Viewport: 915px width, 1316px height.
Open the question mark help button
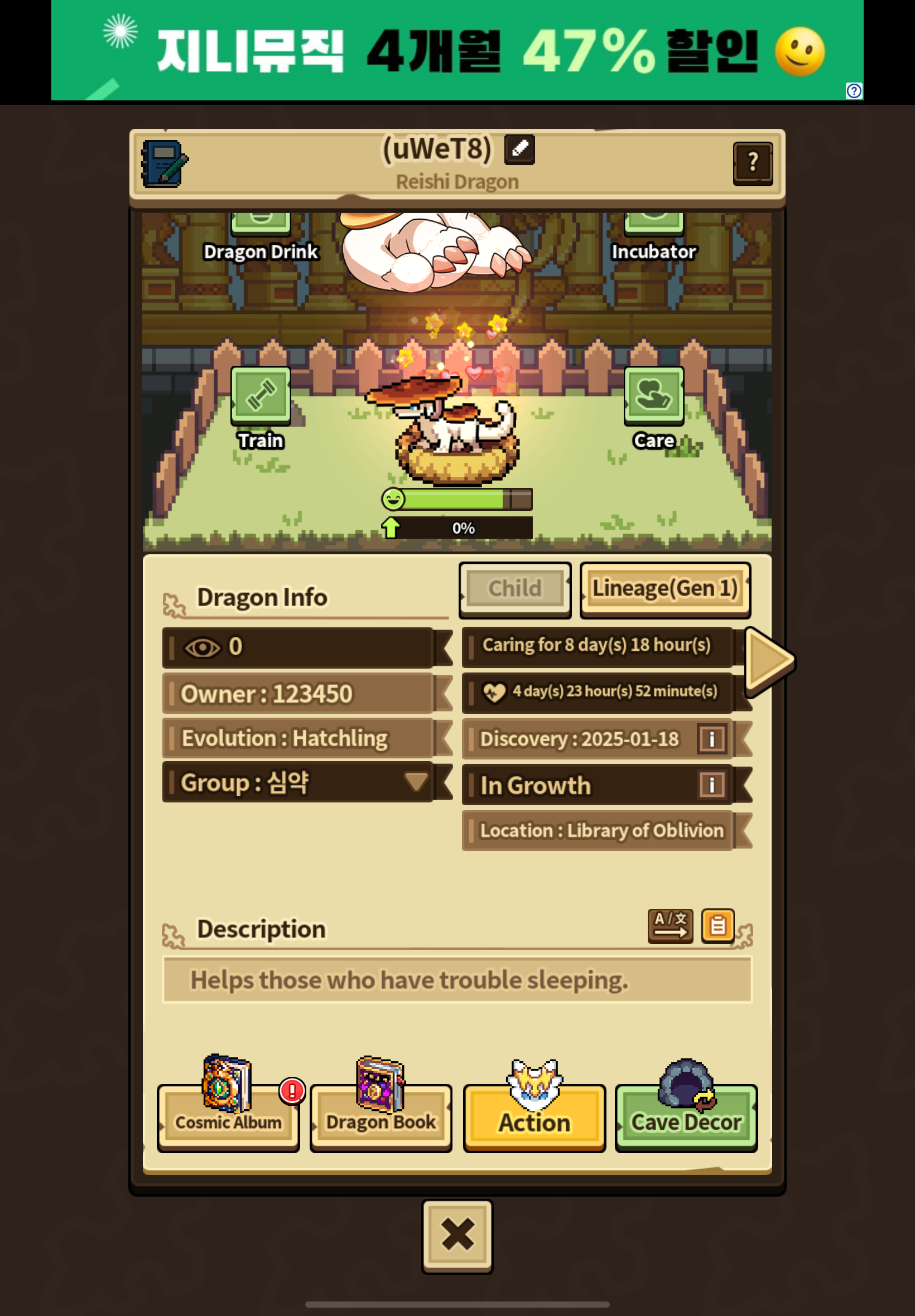753,163
